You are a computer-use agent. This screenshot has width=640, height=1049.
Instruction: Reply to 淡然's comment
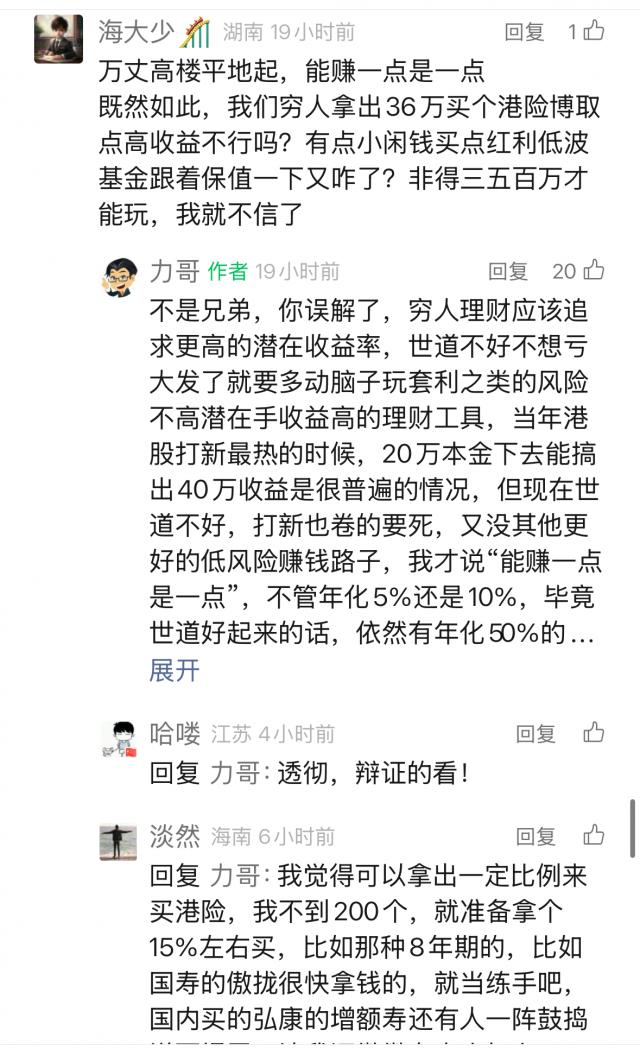click(x=535, y=836)
